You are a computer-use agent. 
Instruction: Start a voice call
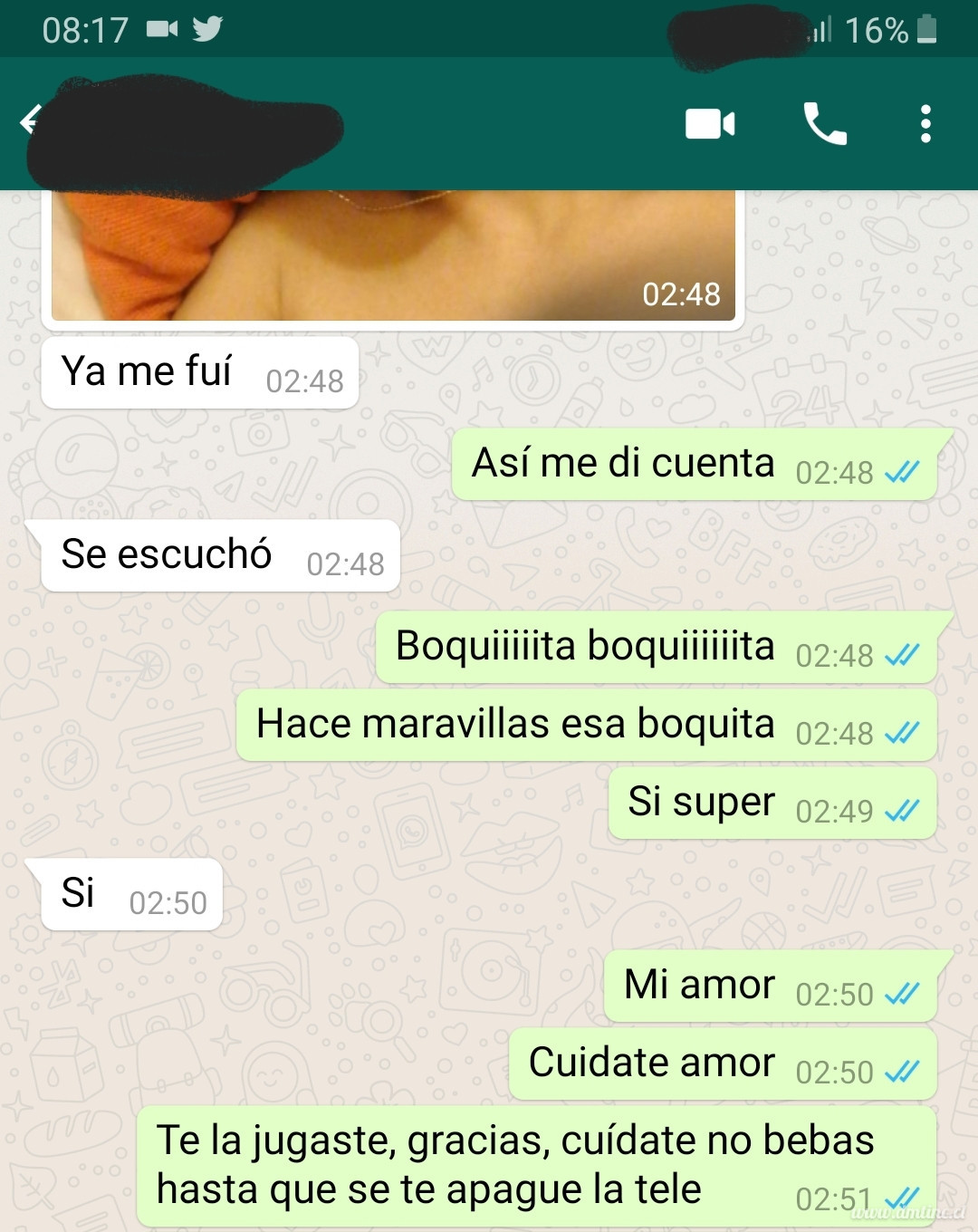point(824,124)
